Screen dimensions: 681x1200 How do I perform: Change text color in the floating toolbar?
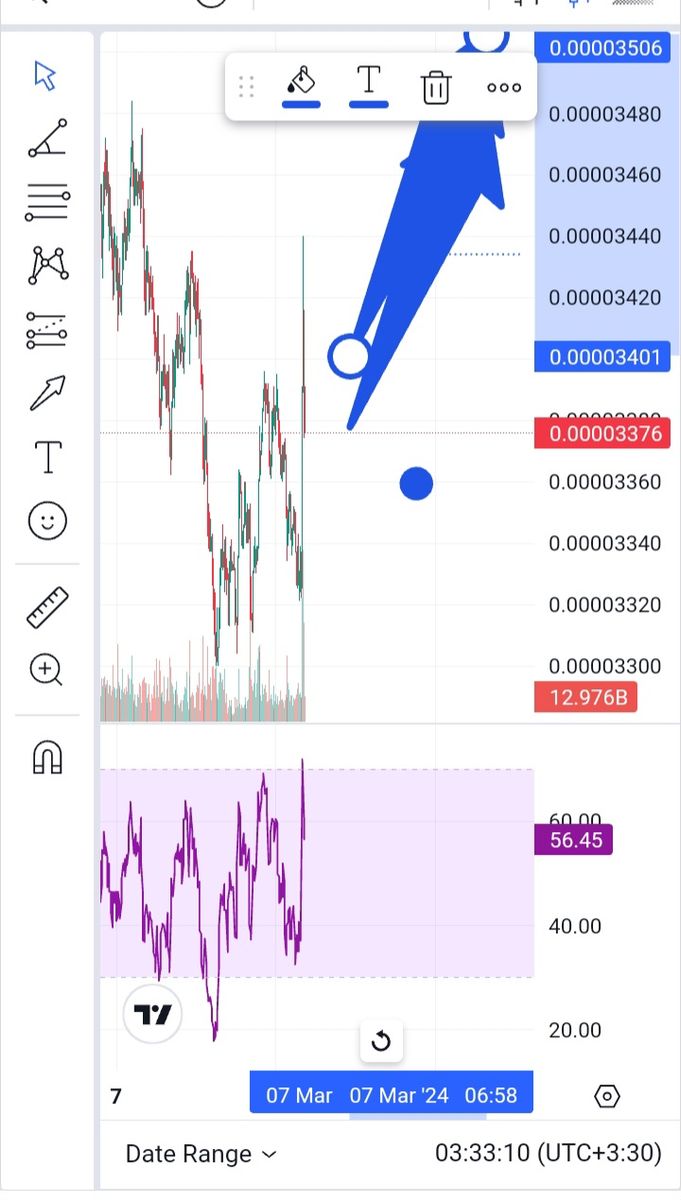click(369, 86)
